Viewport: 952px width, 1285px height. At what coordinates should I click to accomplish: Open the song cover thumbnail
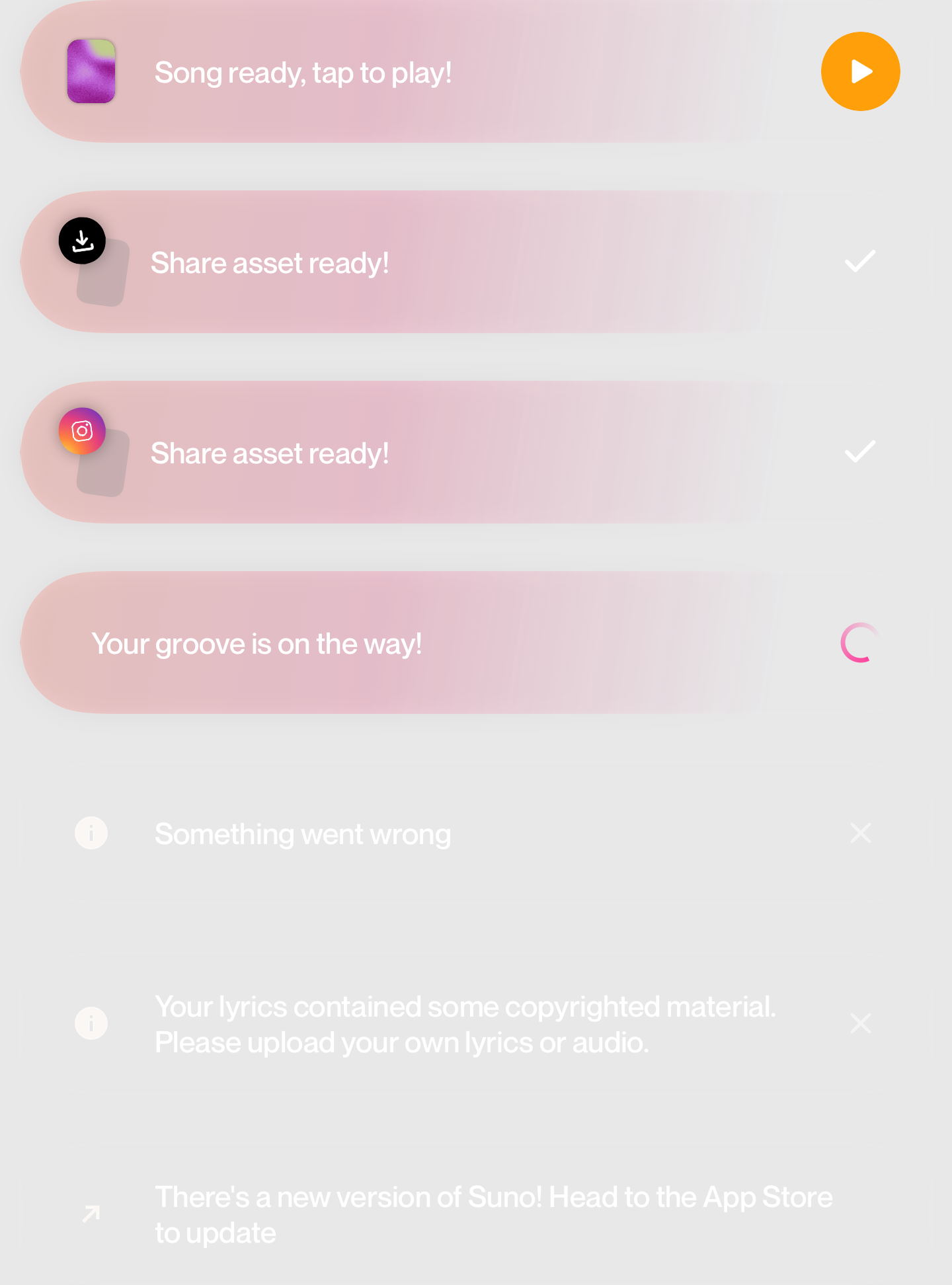[x=91, y=71]
